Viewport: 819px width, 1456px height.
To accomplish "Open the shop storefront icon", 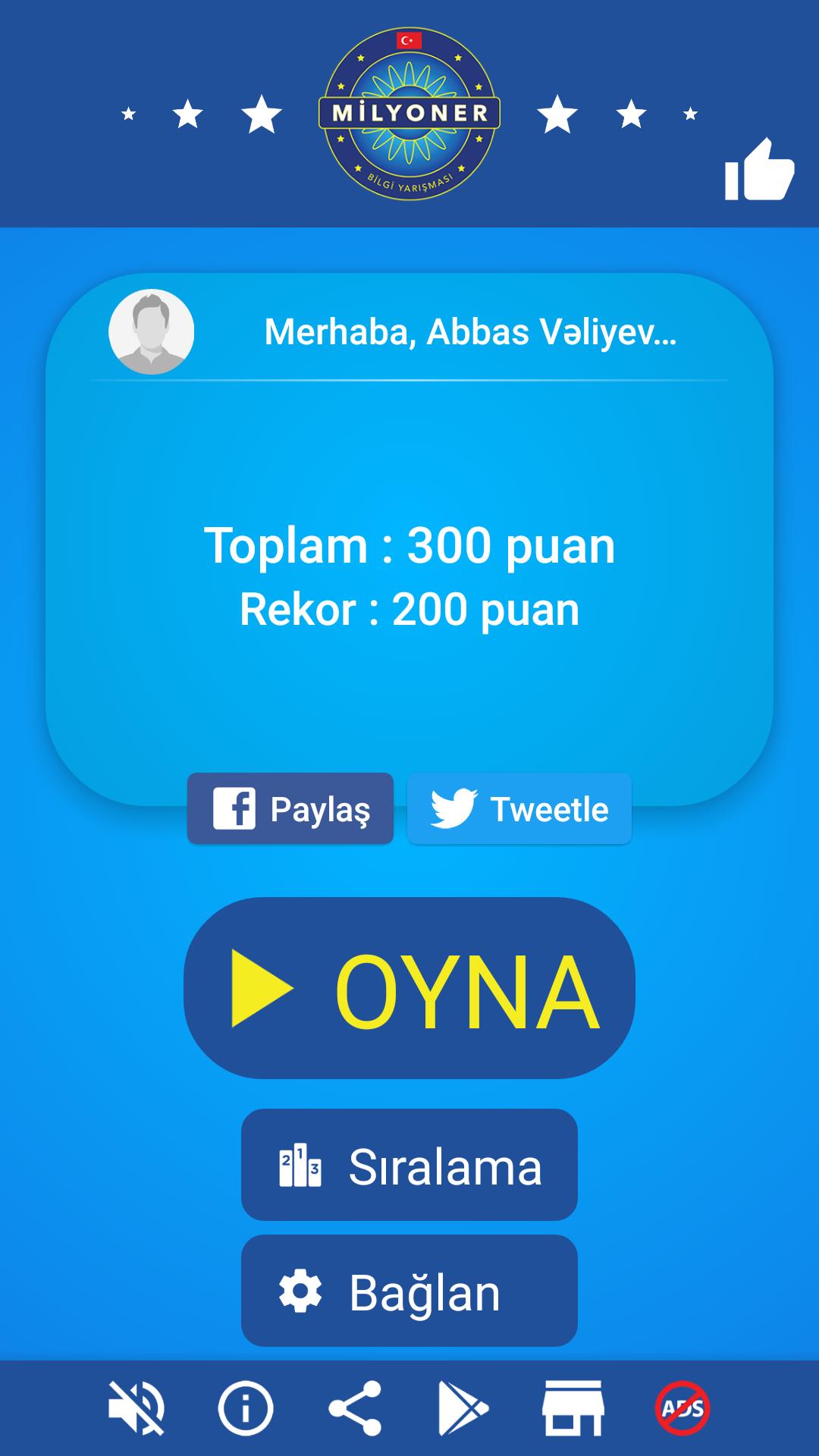I will coord(573,1408).
